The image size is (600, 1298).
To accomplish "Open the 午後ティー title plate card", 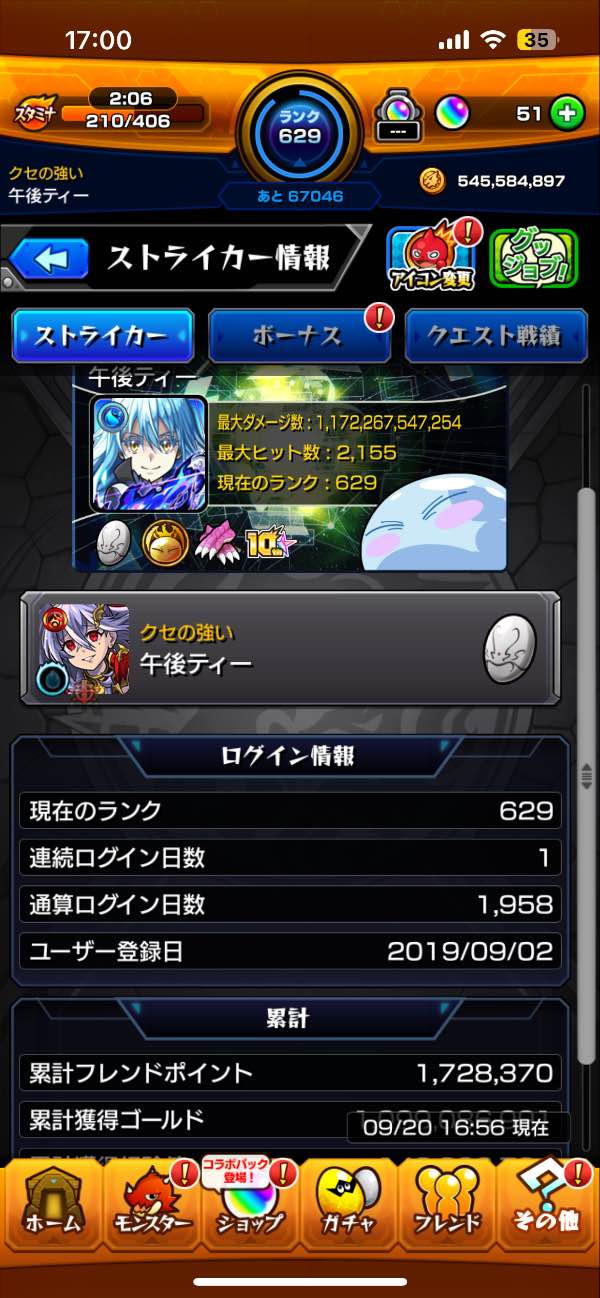I will coord(288,648).
